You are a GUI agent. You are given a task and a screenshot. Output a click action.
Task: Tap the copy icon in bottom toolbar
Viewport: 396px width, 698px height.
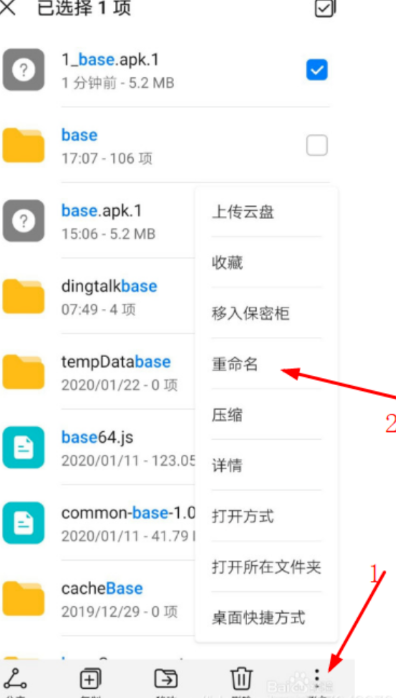90,679
